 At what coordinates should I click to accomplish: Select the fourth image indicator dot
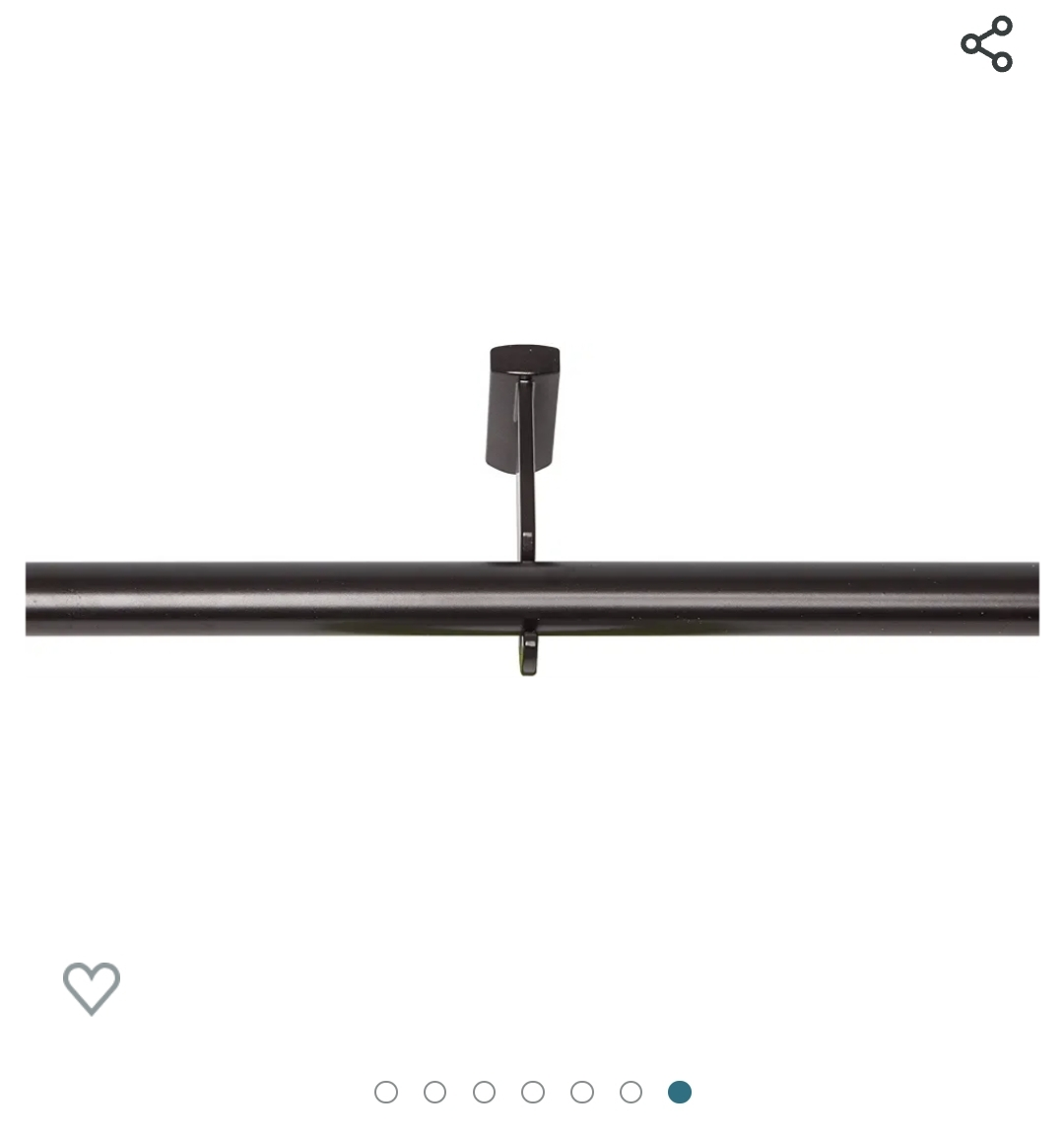(x=533, y=1092)
